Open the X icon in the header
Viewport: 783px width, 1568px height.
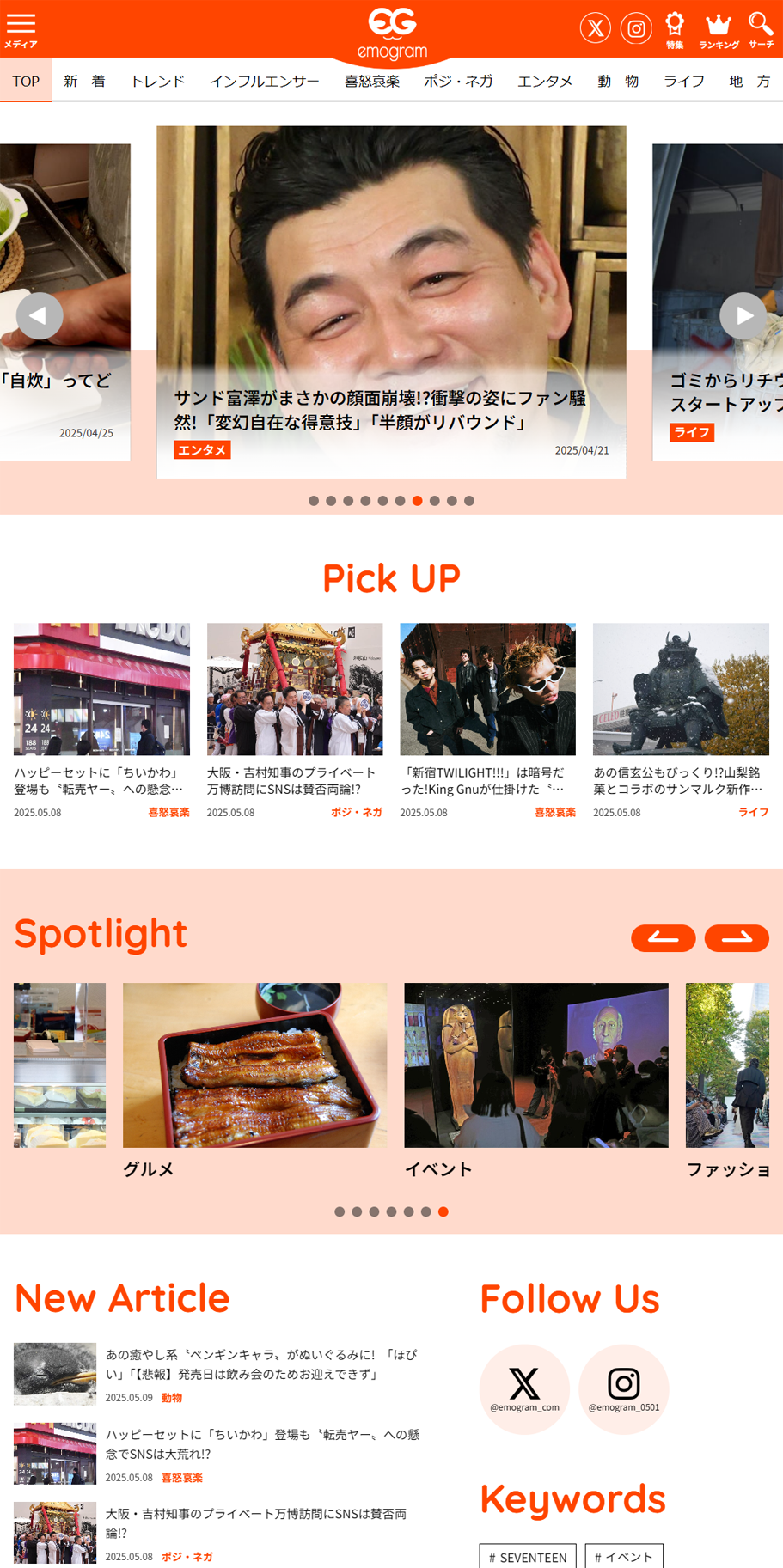[595, 28]
